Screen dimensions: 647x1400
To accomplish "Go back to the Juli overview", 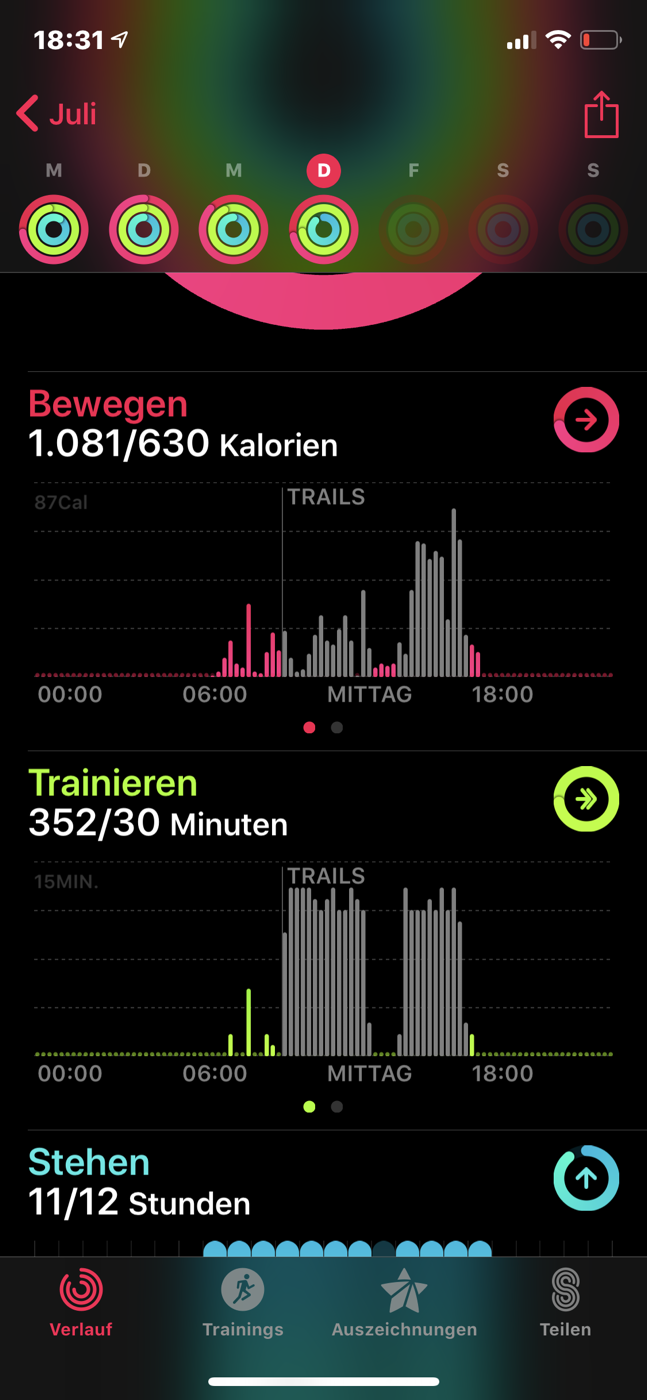I will click(57, 114).
